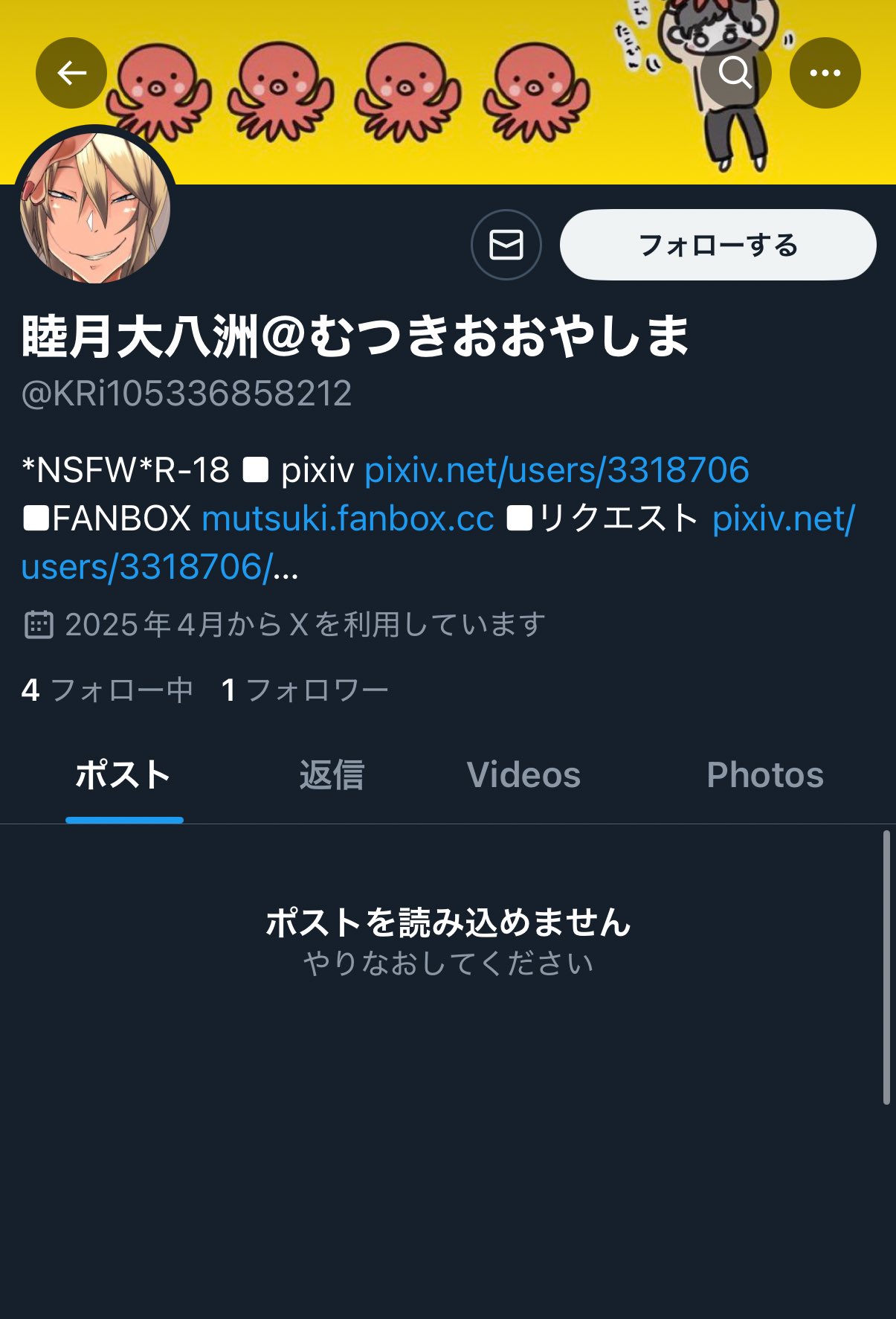This screenshot has height=1319, width=896.
Task: Open the three-dot overflow menu
Action: point(825,73)
